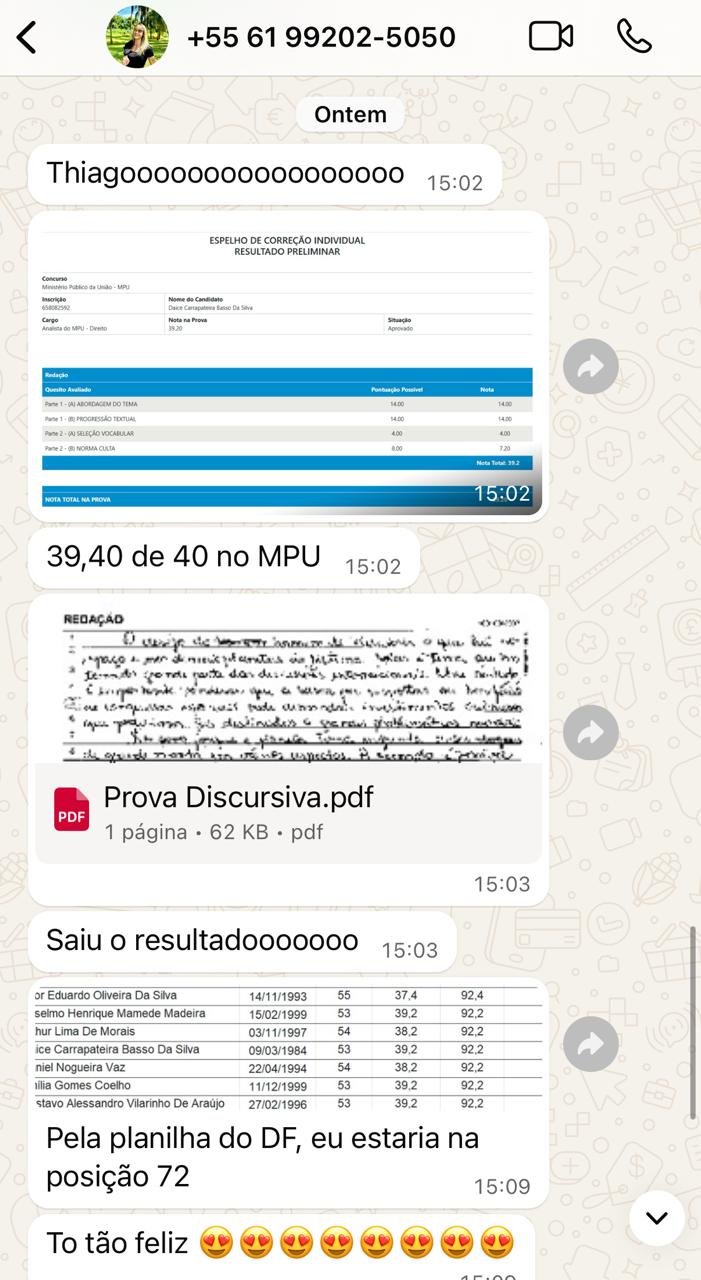Viewport: 701px width, 1280px height.
Task: Forward the Prova Discursiva.pdf document
Action: coord(591,733)
